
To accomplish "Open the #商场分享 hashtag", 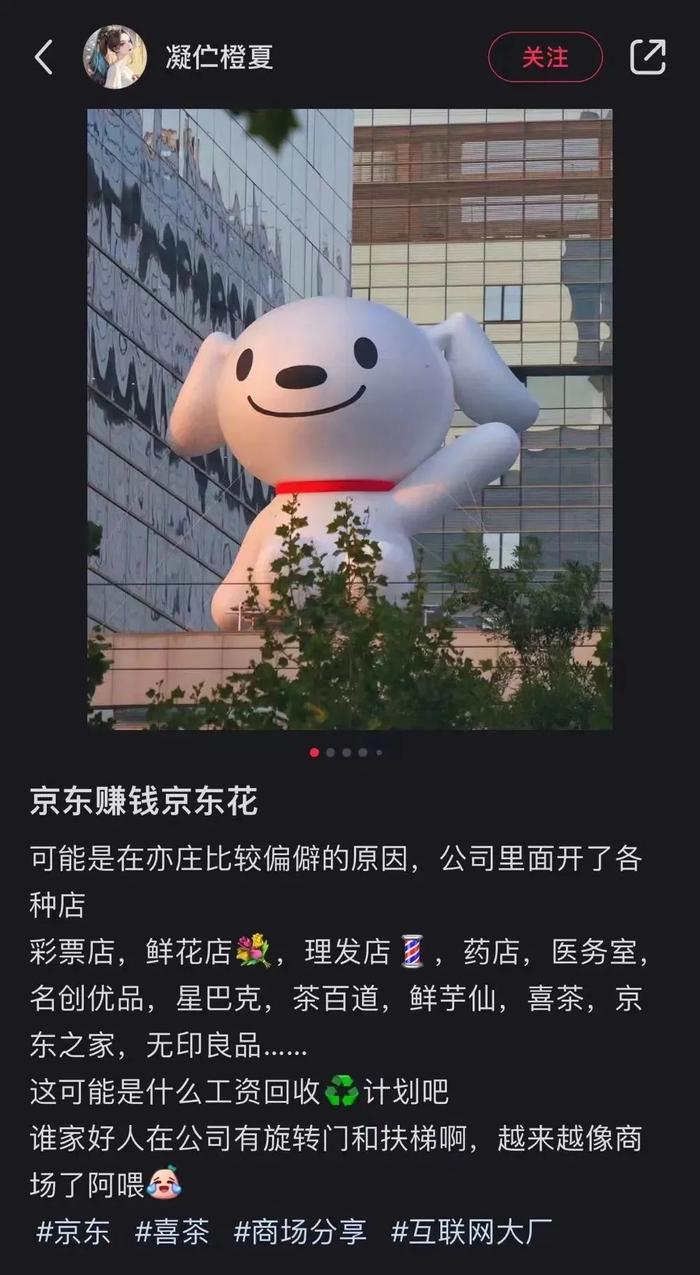I will coord(300,1231).
